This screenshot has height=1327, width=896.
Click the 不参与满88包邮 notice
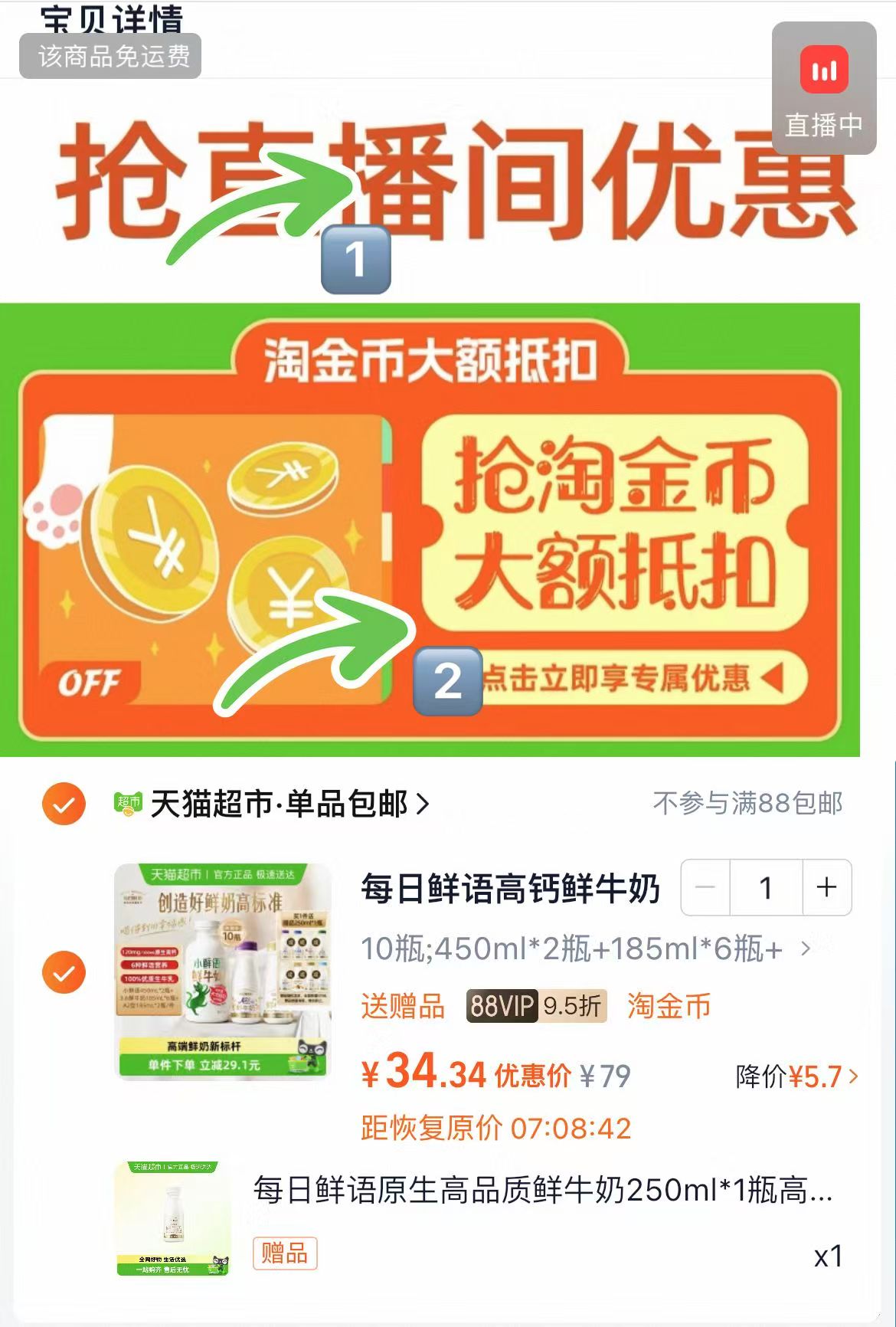[x=748, y=804]
